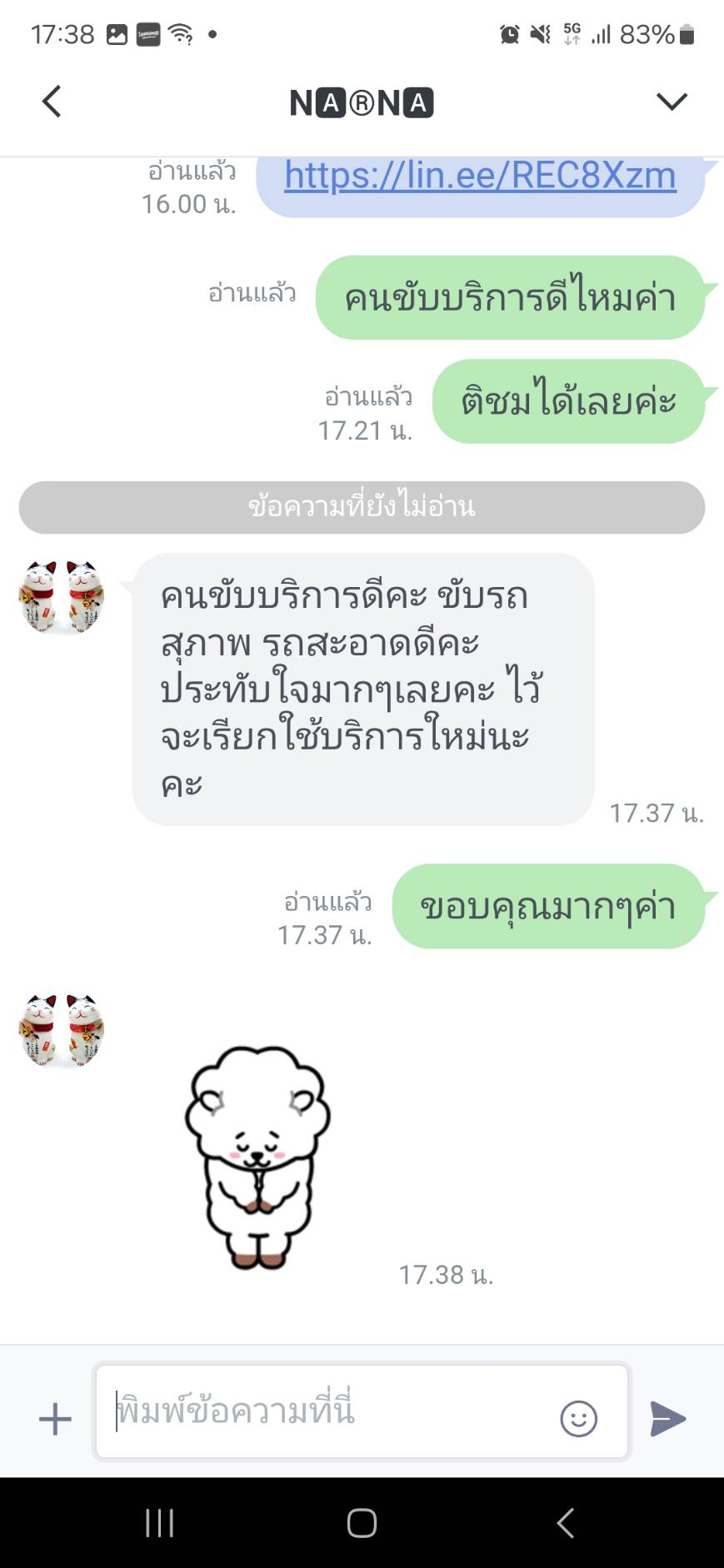Go to the home screen
724x1568 pixels.
point(362,1523)
